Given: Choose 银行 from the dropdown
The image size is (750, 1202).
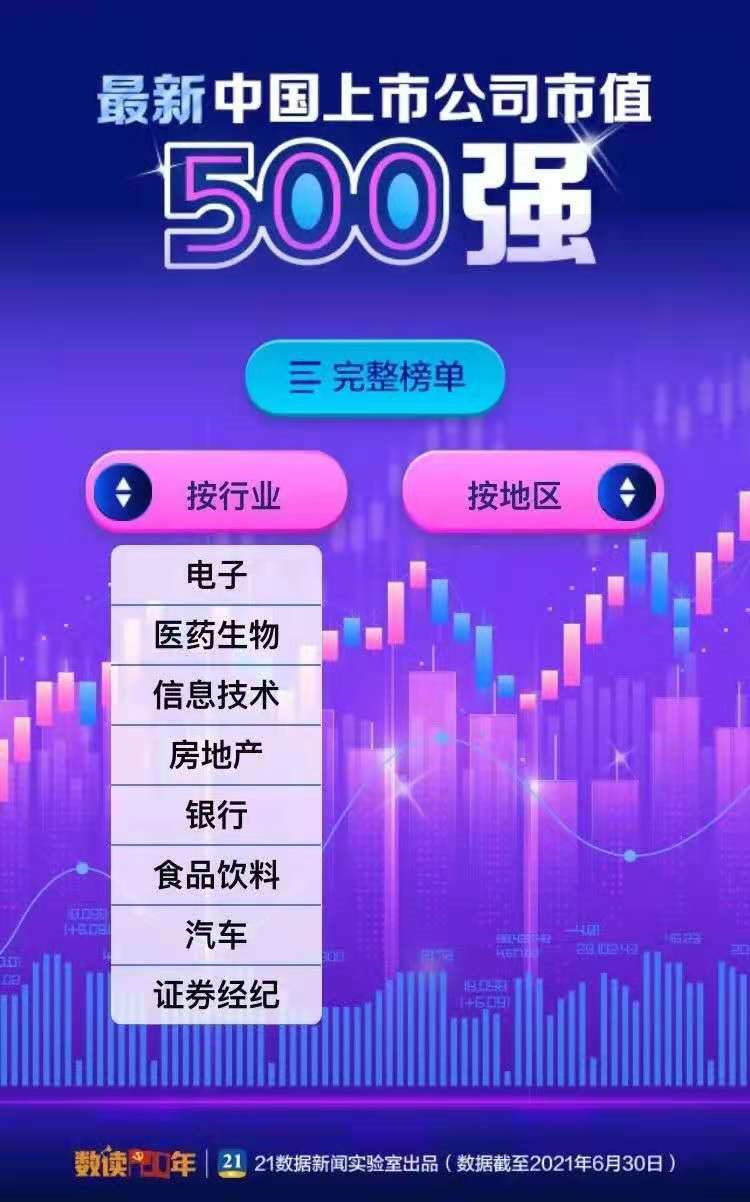Looking at the screenshot, I should 216,815.
